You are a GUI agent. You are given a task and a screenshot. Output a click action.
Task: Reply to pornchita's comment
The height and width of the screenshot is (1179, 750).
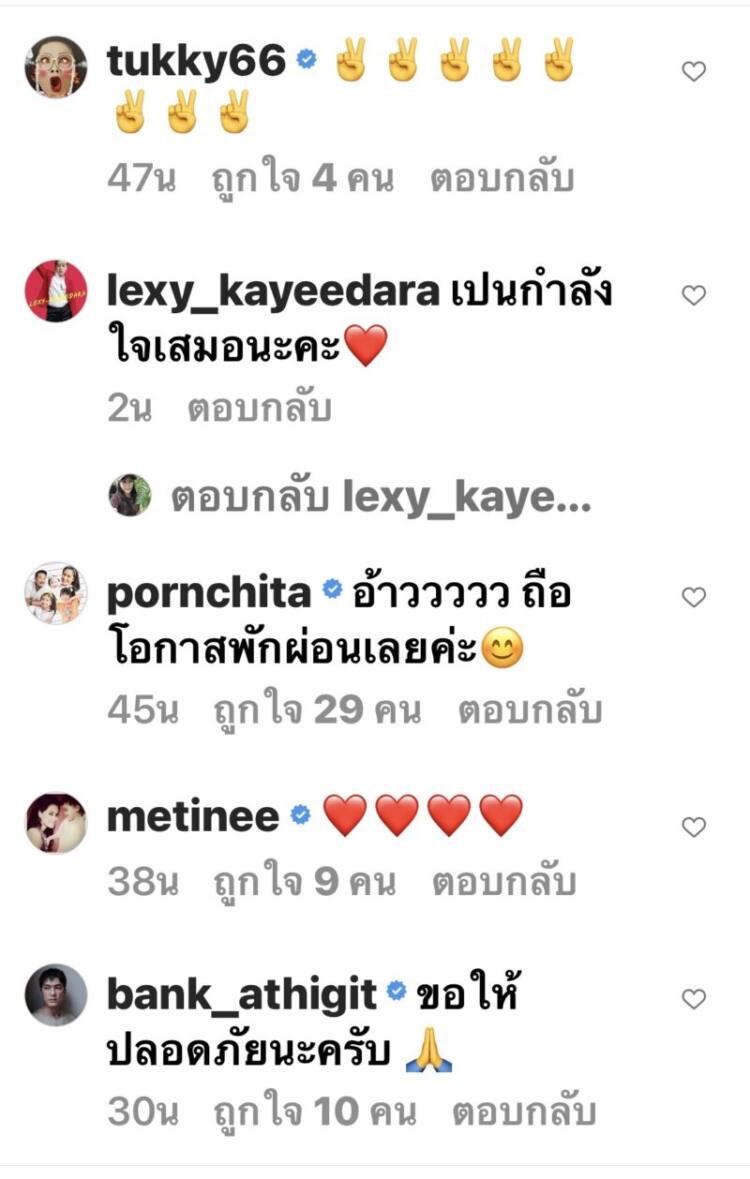tap(530, 711)
